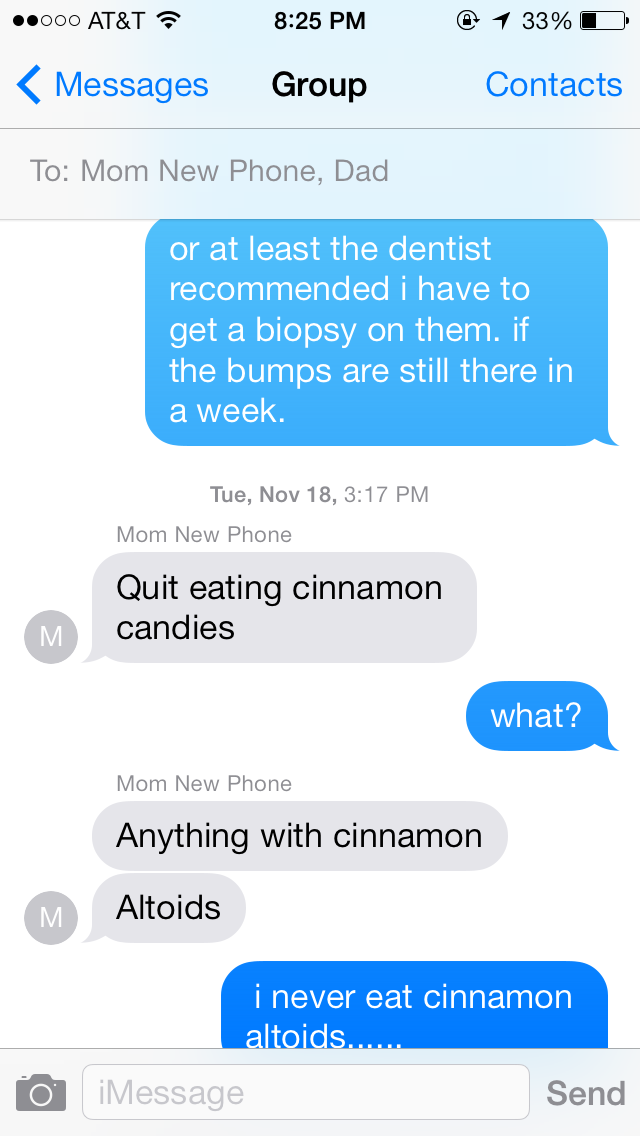Go back to Messages list
Screen dimensions: 640x1136
(112, 86)
